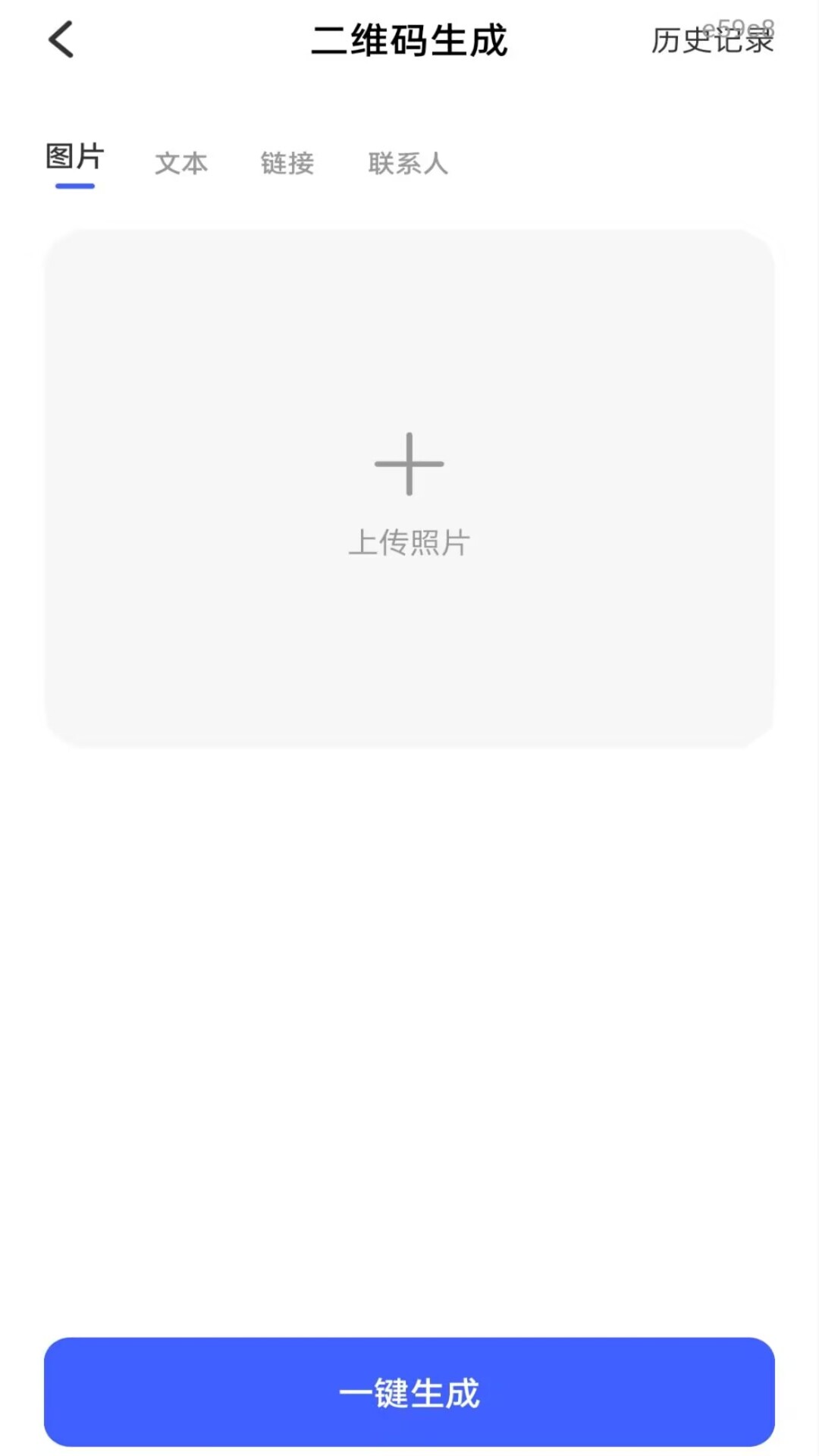
Task: Go back using the top-left arrow
Action: click(61, 39)
